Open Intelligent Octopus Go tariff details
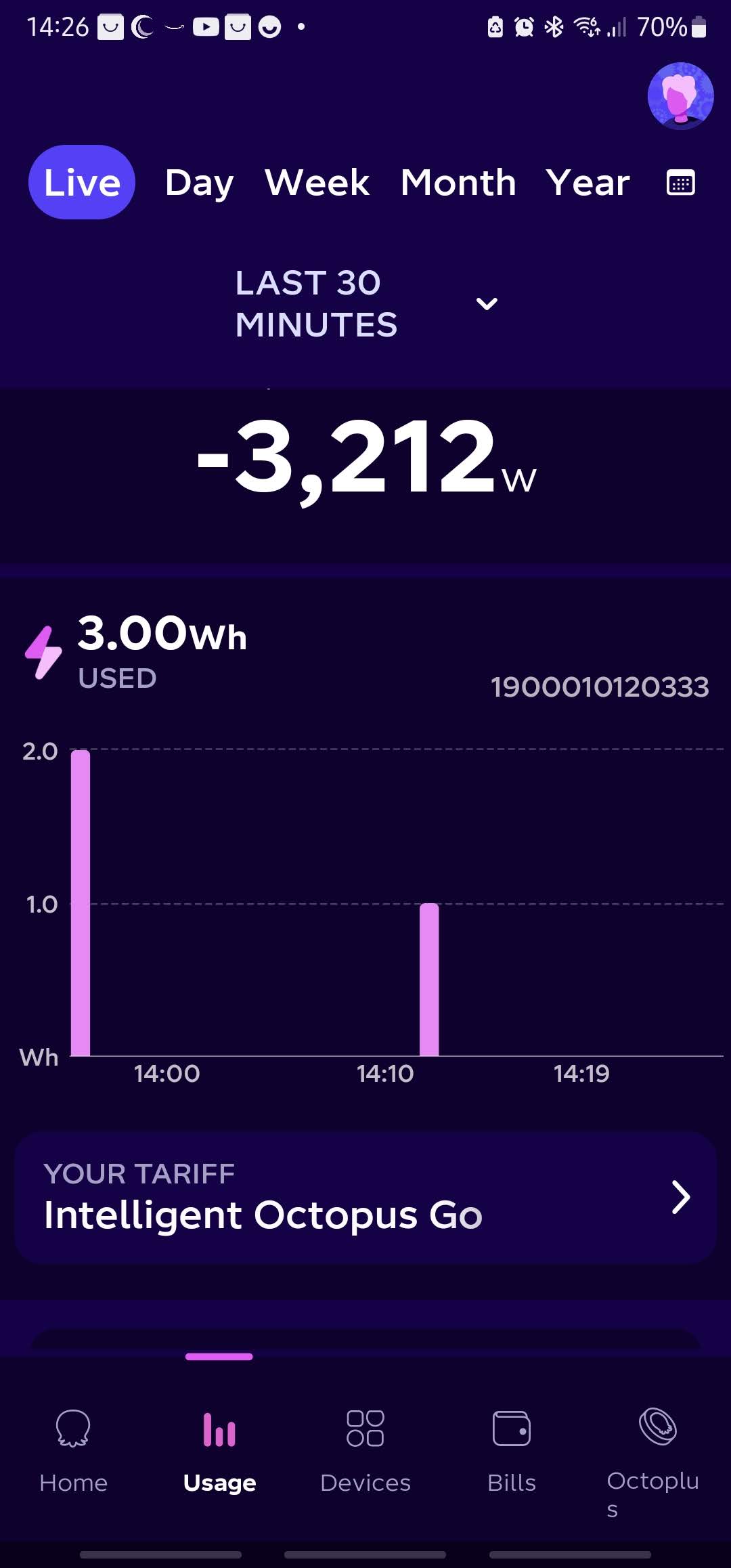The image size is (731, 1568). point(365,1197)
